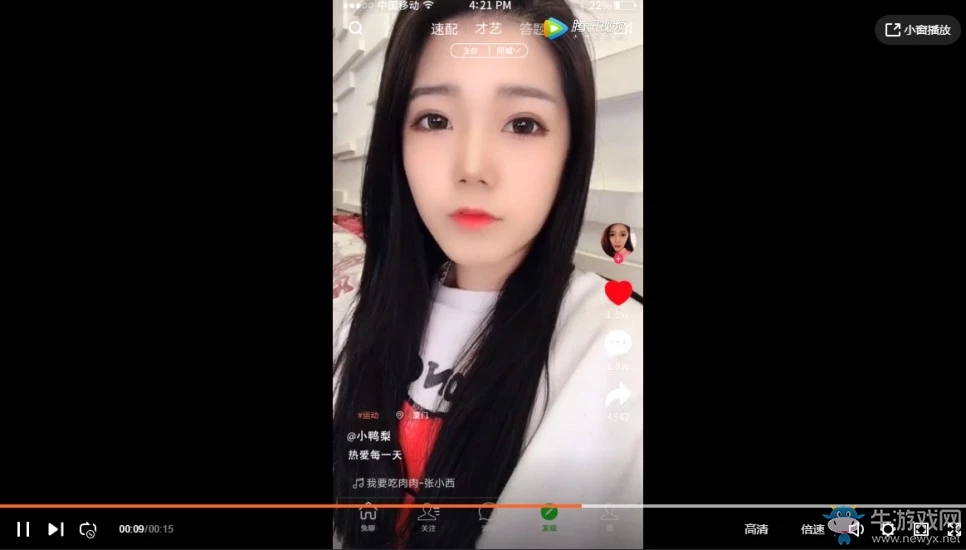
Task: Enter fullscreen mode
Action: click(x=953, y=529)
